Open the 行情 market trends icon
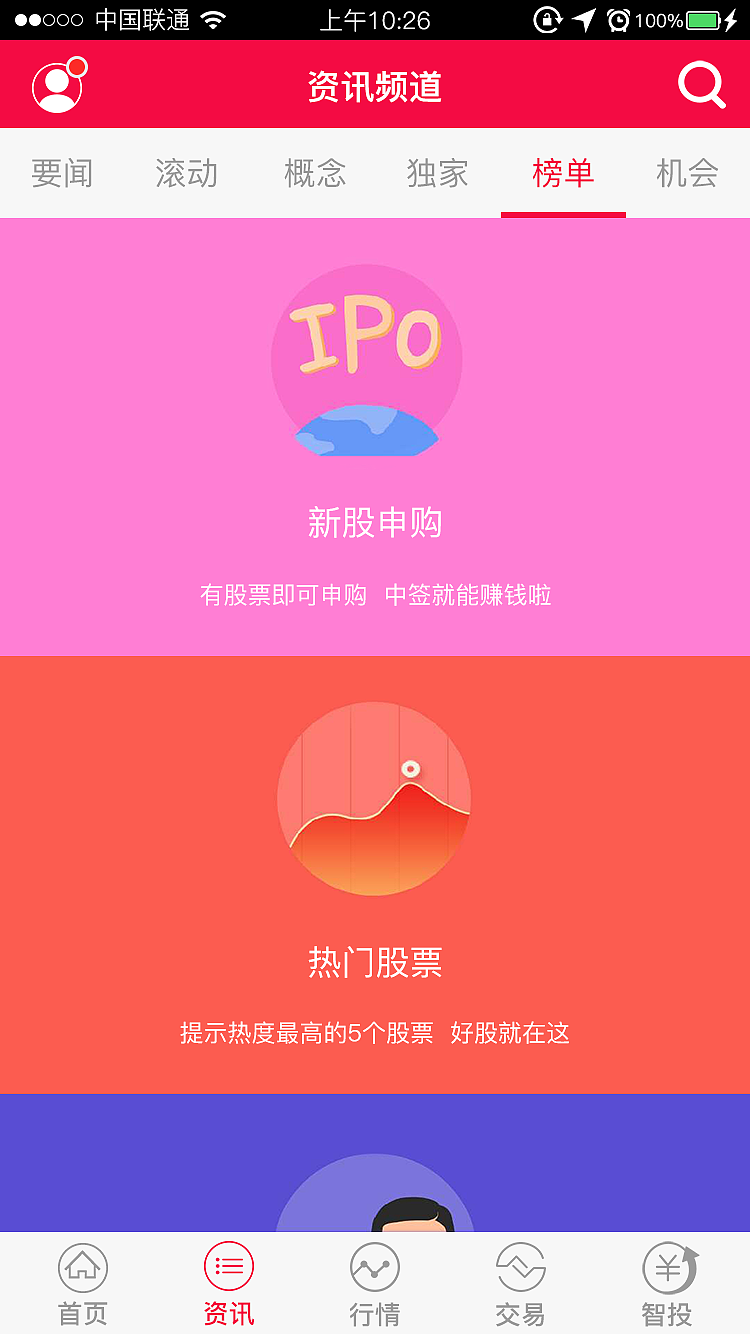 [x=374, y=1265]
